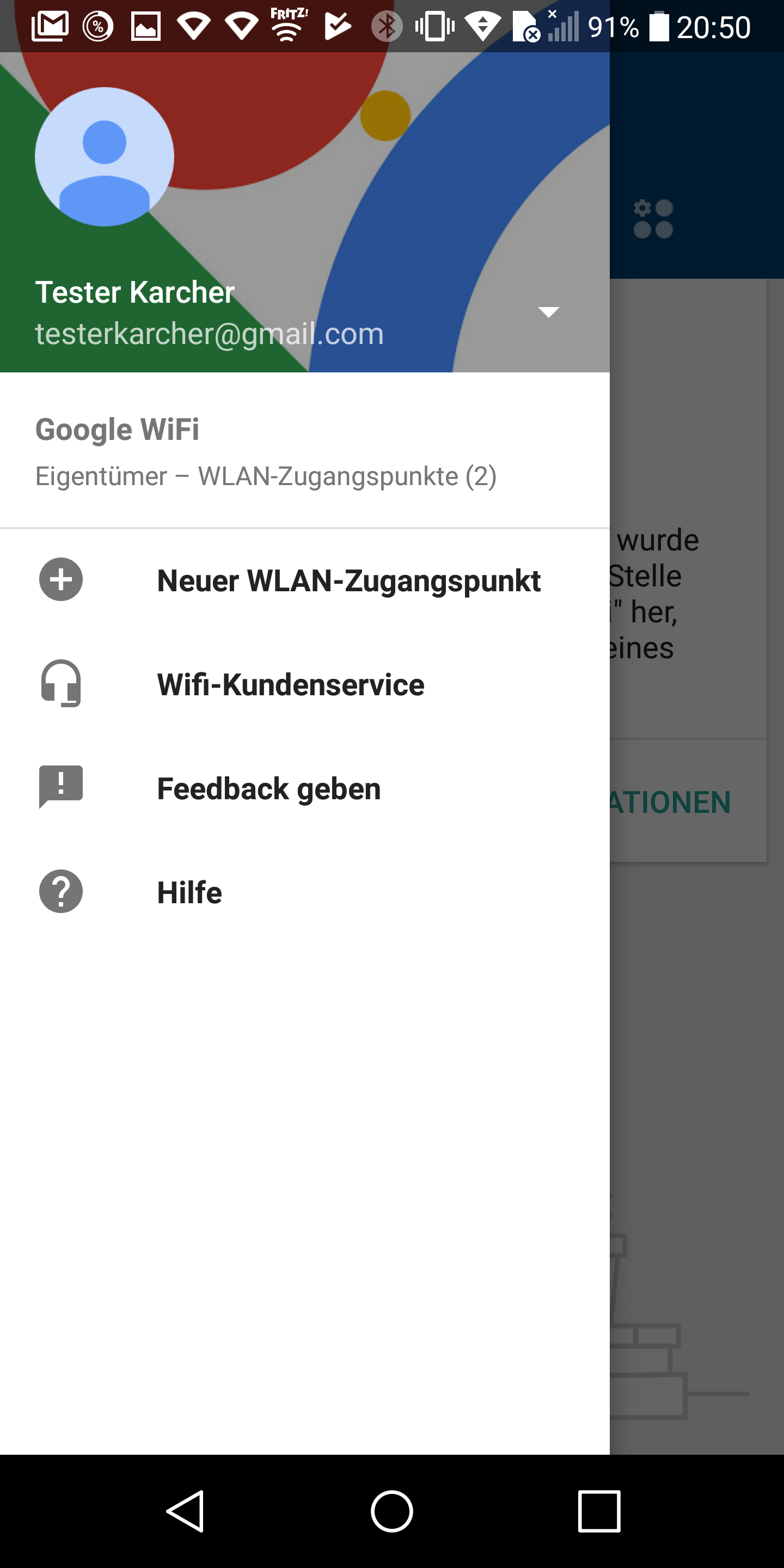Open Wifi-Kundenservice

[290, 685]
